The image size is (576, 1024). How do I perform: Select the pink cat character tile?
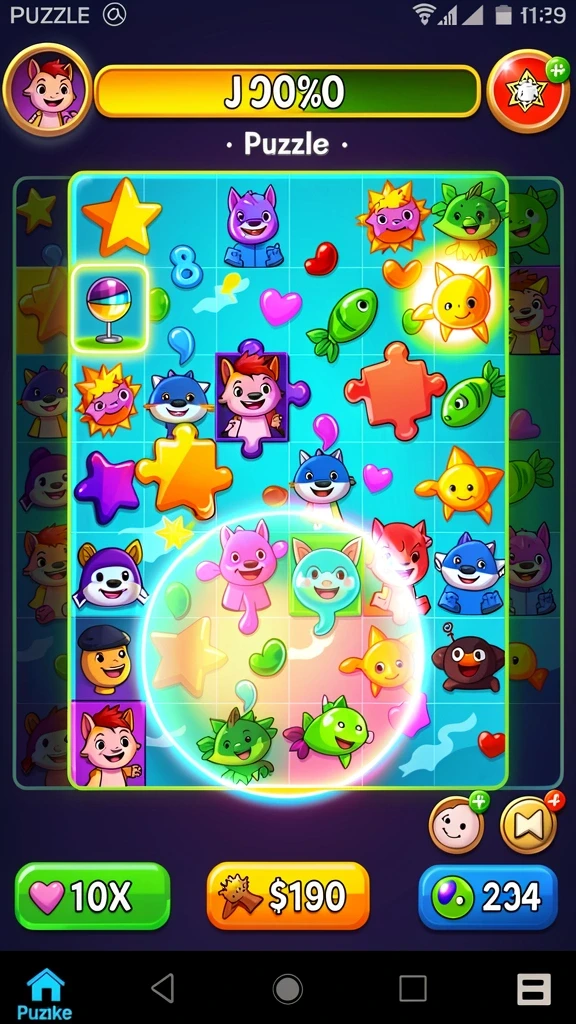(242, 573)
